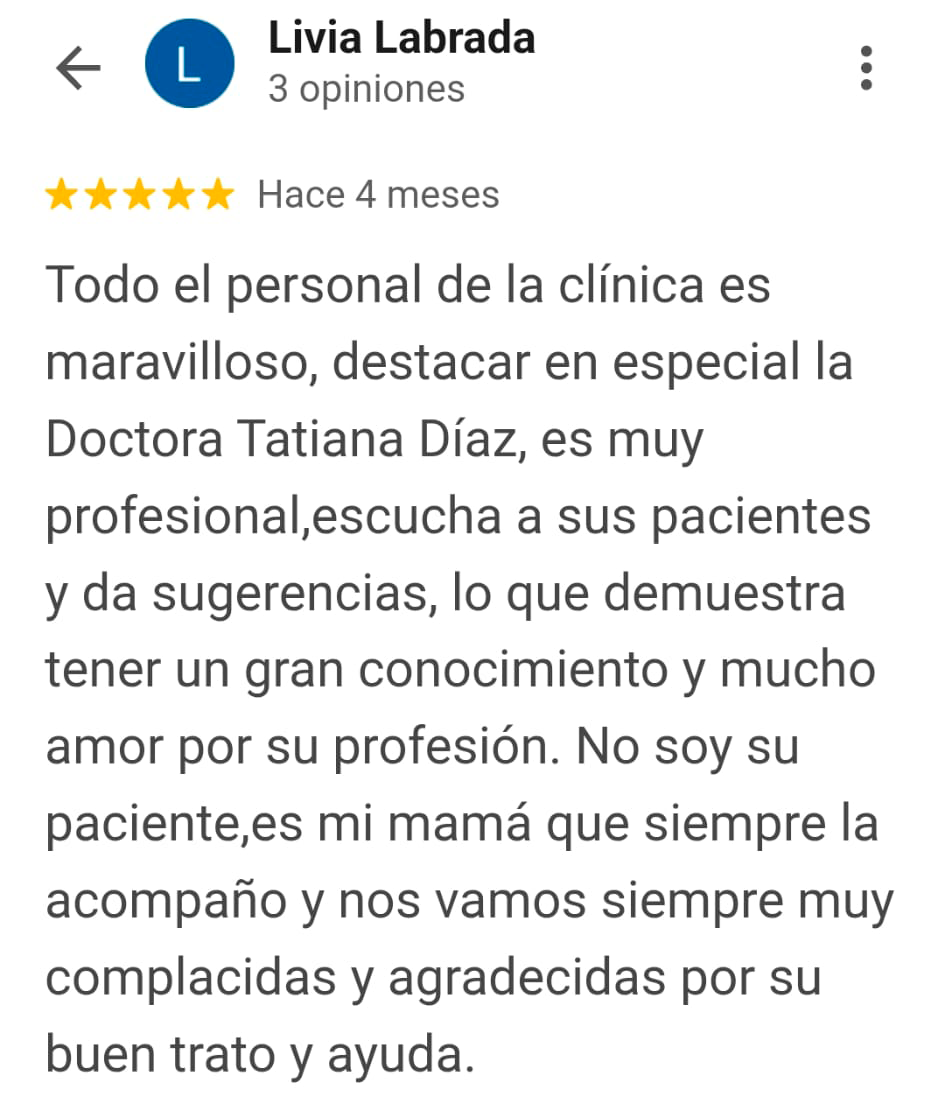Open Livia Labrada's profile avatar
The width and height of the screenshot is (945, 1112).
189,65
